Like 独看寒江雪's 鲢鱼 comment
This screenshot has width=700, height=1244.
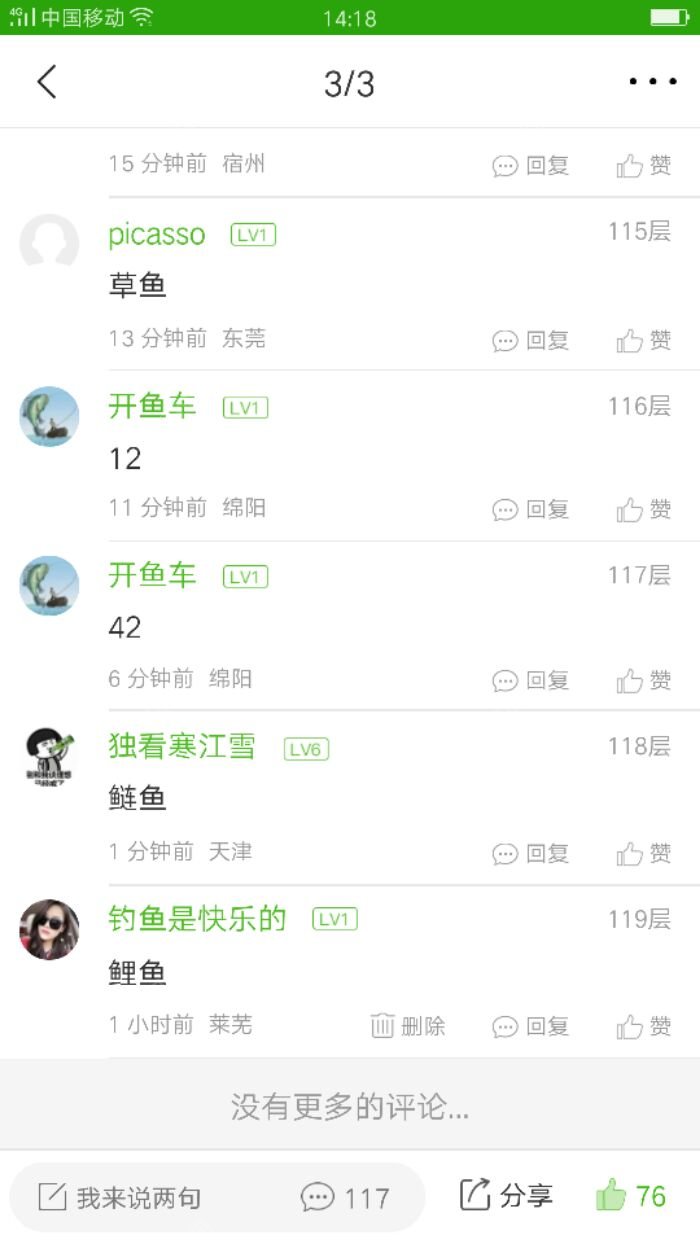(643, 854)
